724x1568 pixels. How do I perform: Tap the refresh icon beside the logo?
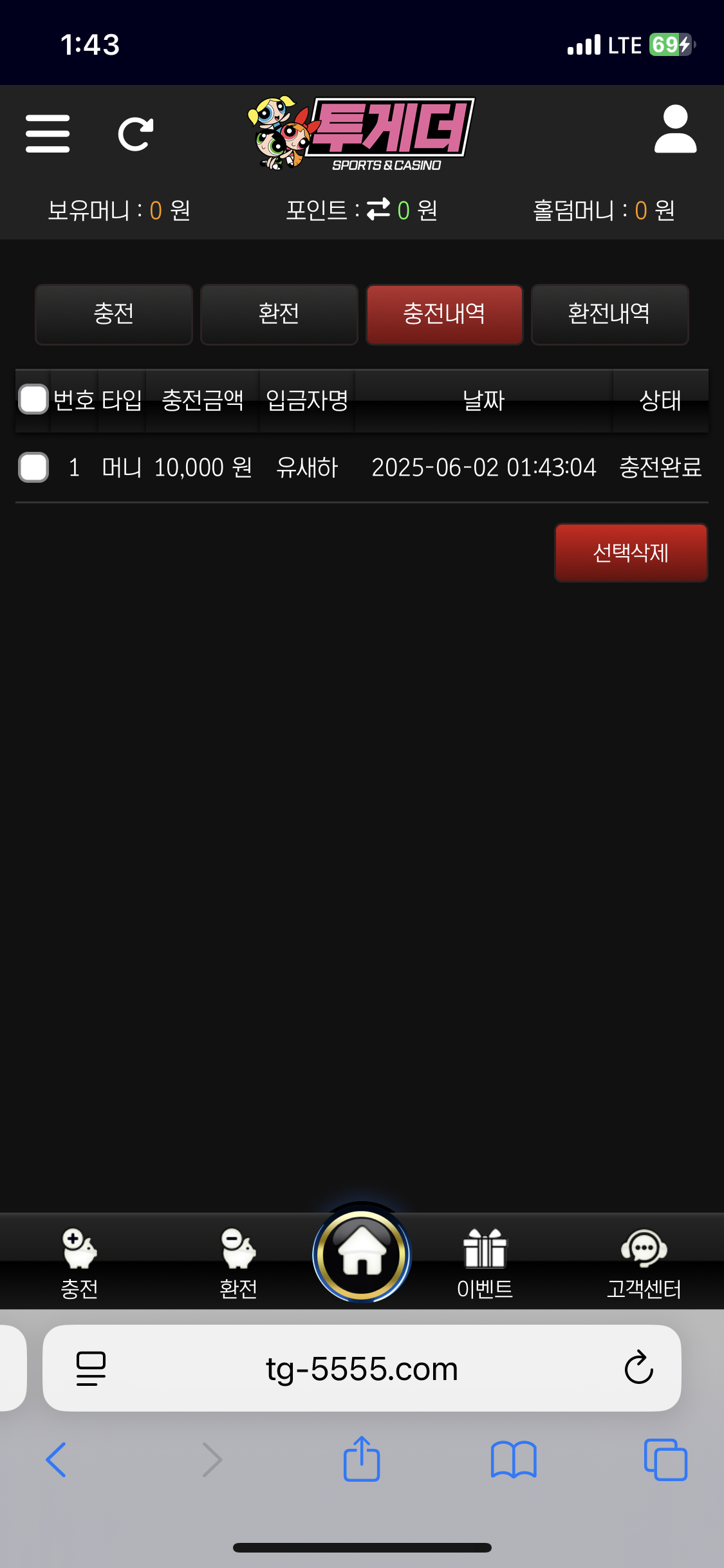pos(136,134)
